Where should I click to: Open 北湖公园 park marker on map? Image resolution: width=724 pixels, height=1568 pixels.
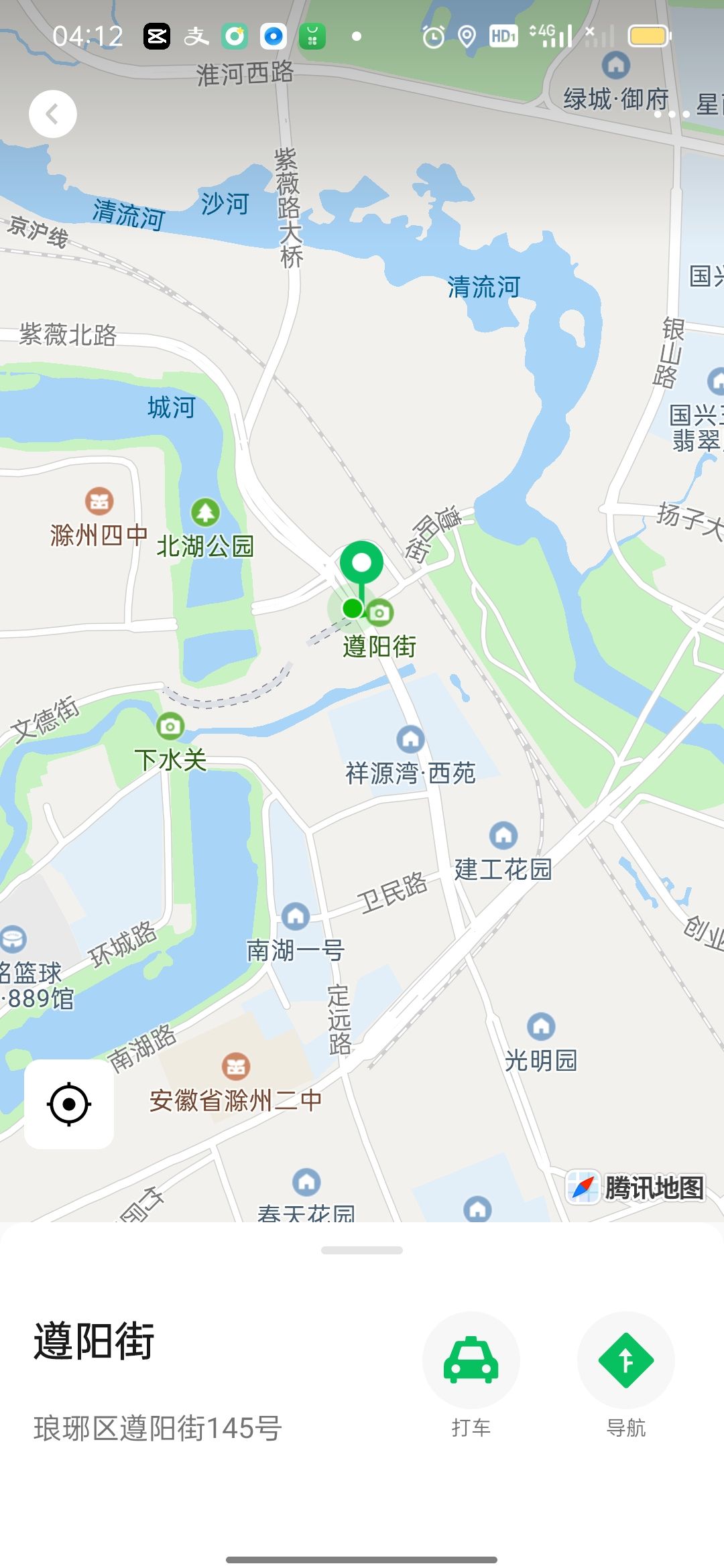(205, 513)
